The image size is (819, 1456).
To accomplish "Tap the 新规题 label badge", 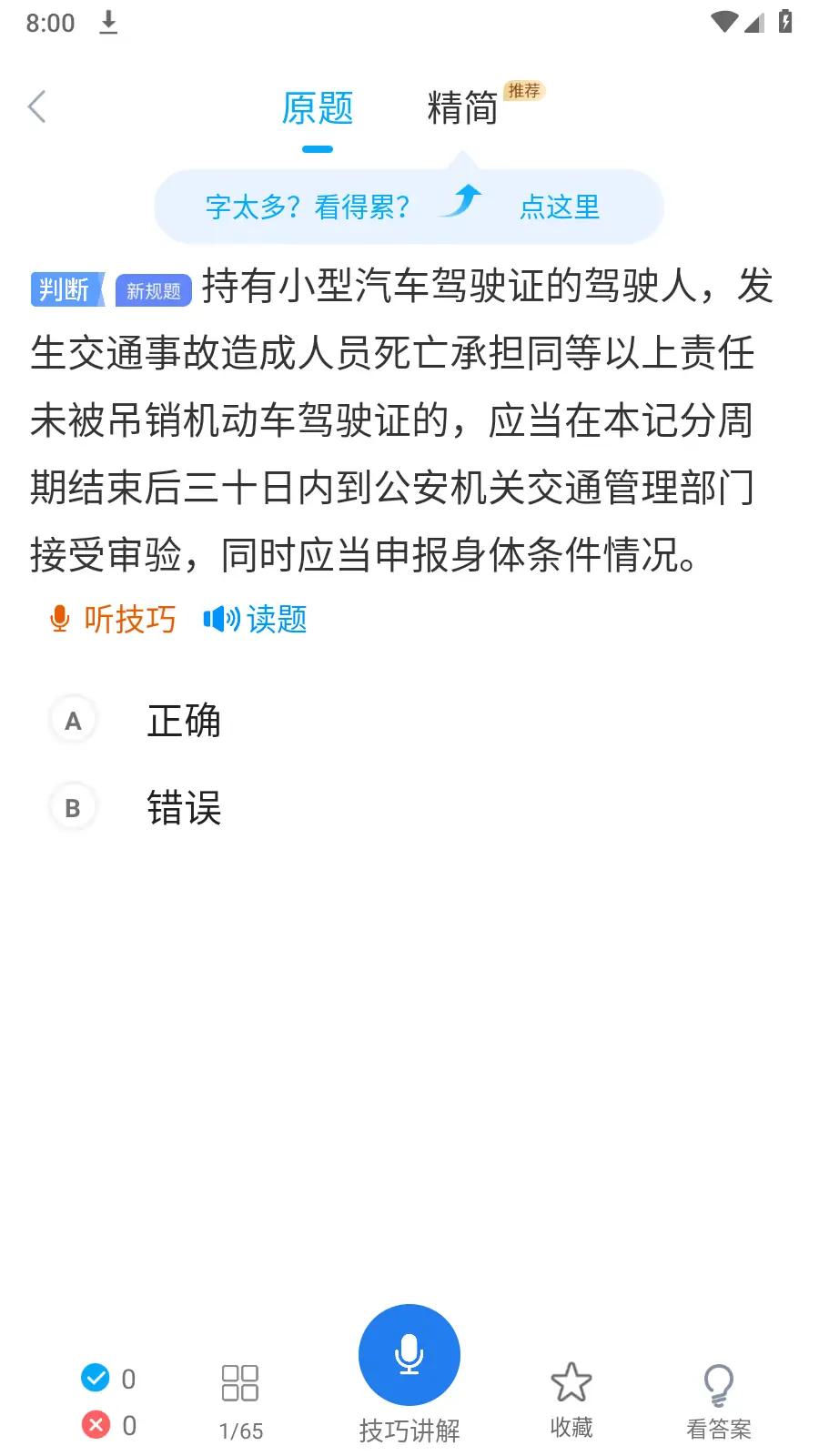I will (x=151, y=289).
